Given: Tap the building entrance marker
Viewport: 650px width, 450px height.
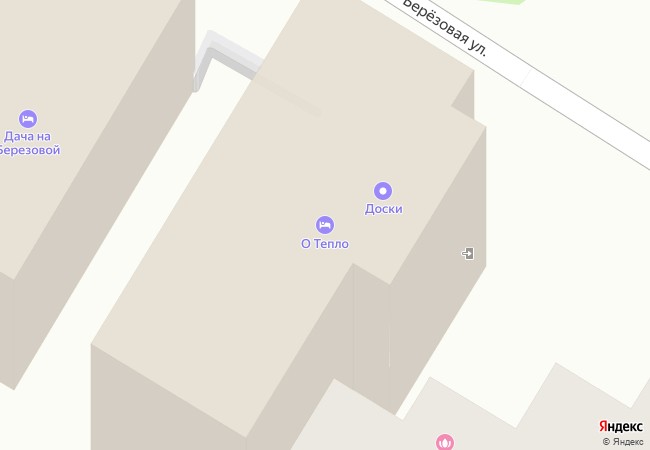Looking at the screenshot, I should pyautogui.click(x=467, y=254).
